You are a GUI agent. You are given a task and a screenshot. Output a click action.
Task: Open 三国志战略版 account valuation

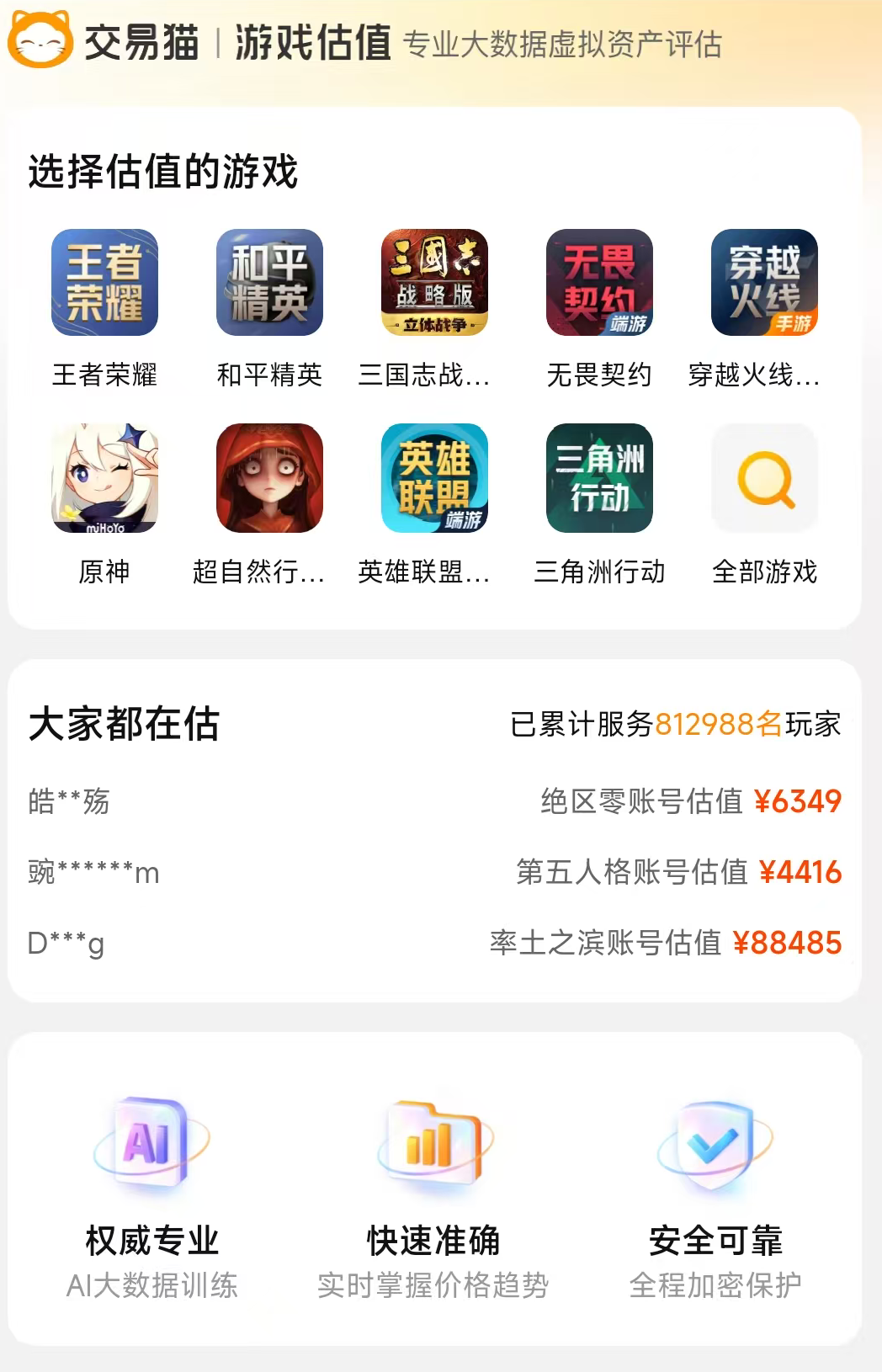click(434, 283)
